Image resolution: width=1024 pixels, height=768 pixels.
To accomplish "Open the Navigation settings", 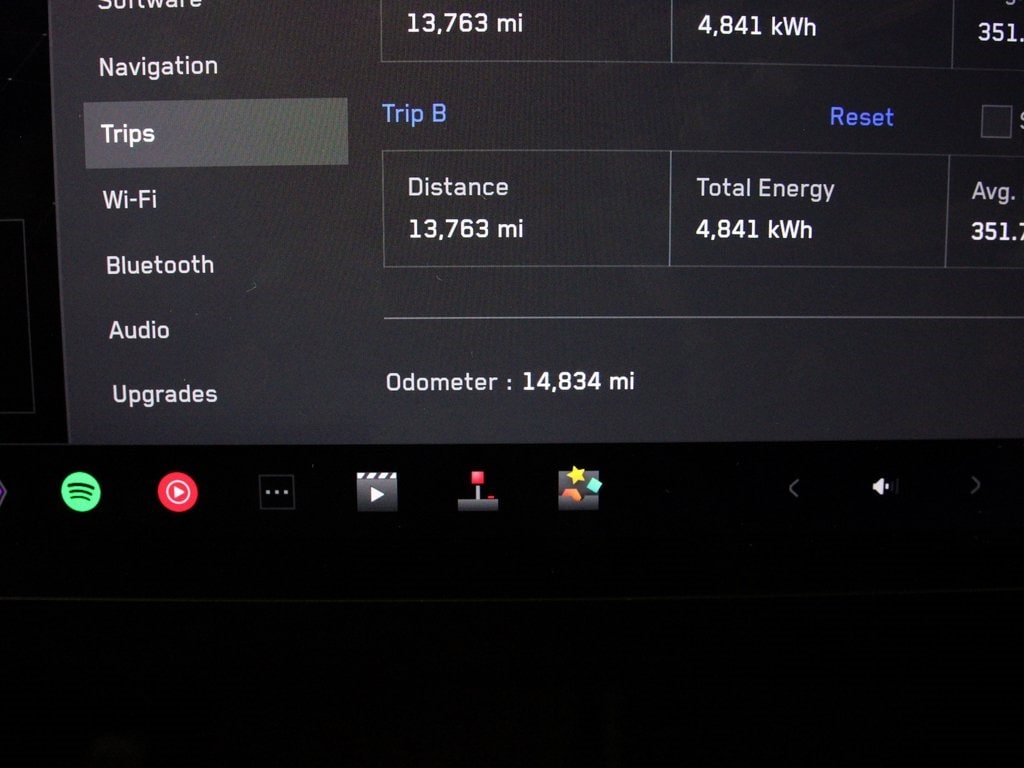I will click(x=158, y=67).
